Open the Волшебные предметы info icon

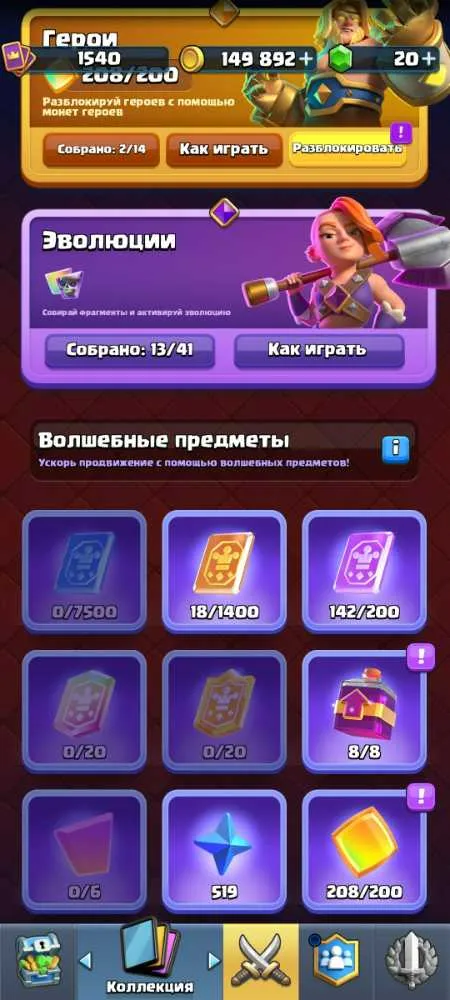(x=395, y=449)
